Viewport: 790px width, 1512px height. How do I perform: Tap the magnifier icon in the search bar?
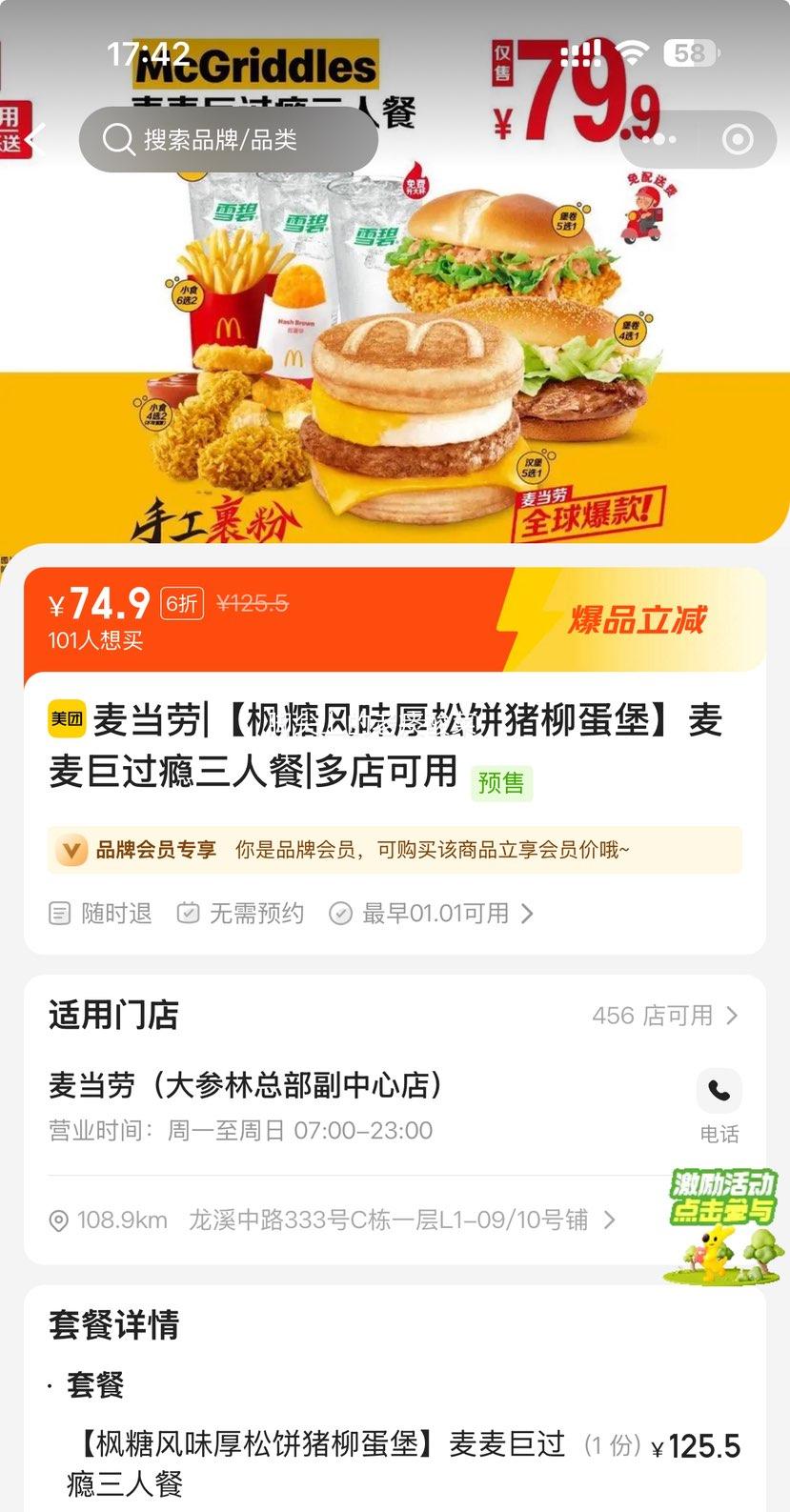tap(118, 138)
